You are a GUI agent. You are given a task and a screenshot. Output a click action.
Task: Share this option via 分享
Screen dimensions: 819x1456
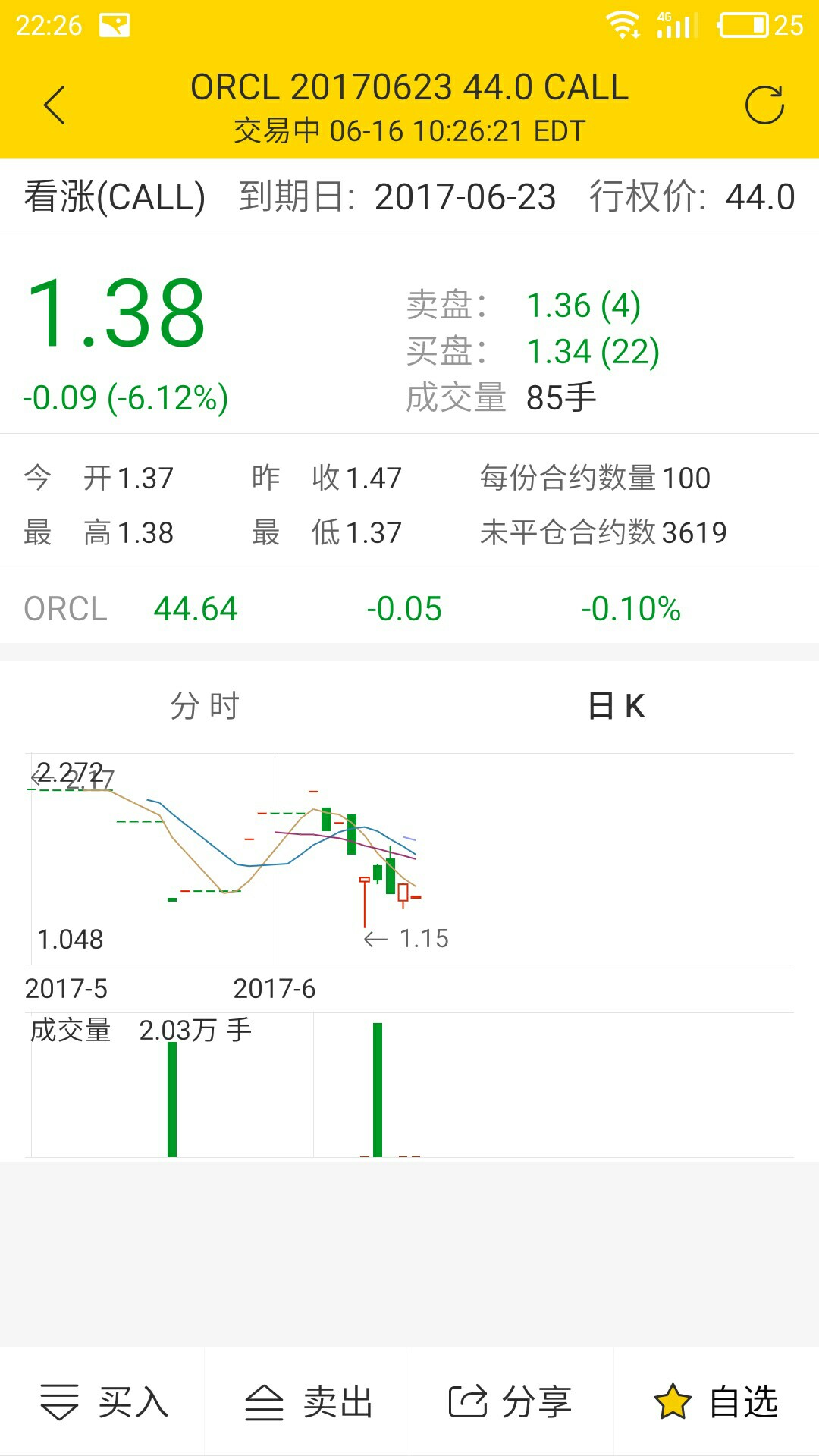point(512,1401)
